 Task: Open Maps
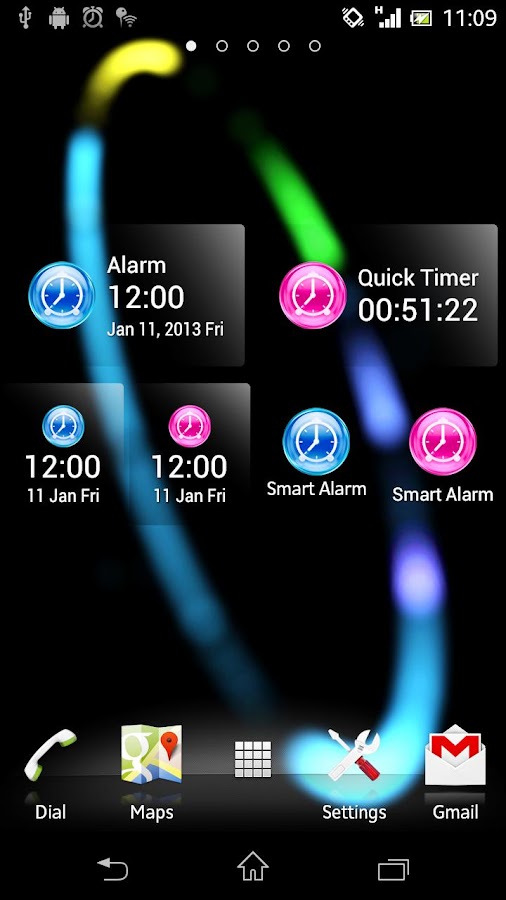[x=151, y=773]
